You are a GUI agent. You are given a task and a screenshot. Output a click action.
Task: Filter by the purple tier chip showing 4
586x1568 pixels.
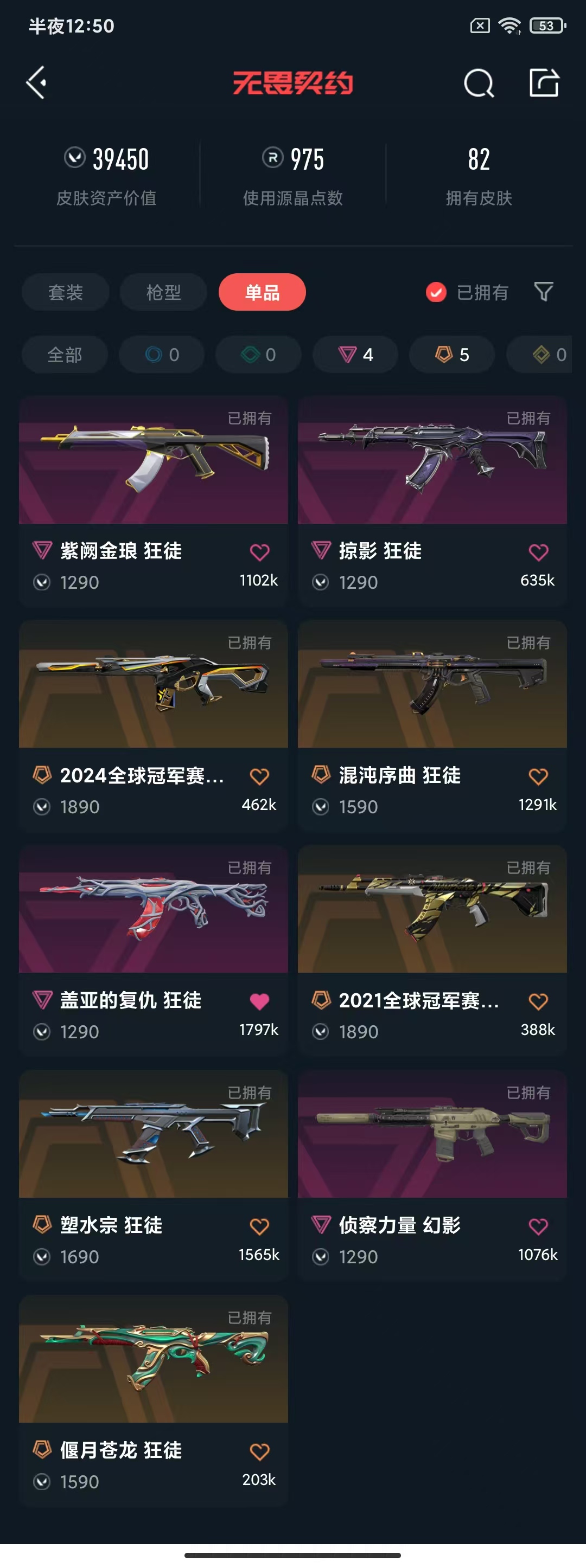tap(355, 355)
